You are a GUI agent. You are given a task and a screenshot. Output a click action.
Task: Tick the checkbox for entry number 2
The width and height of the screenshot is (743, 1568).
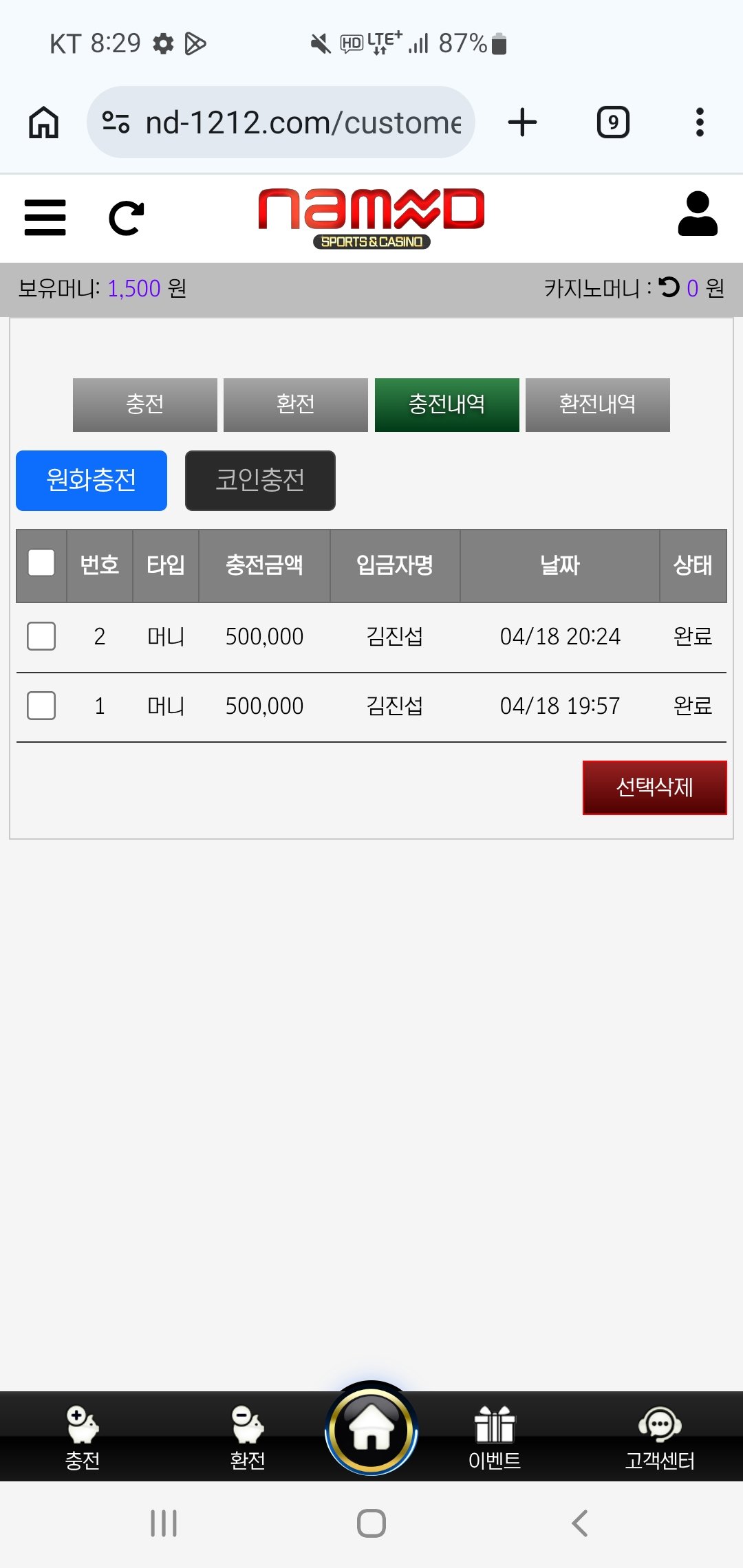[41, 636]
